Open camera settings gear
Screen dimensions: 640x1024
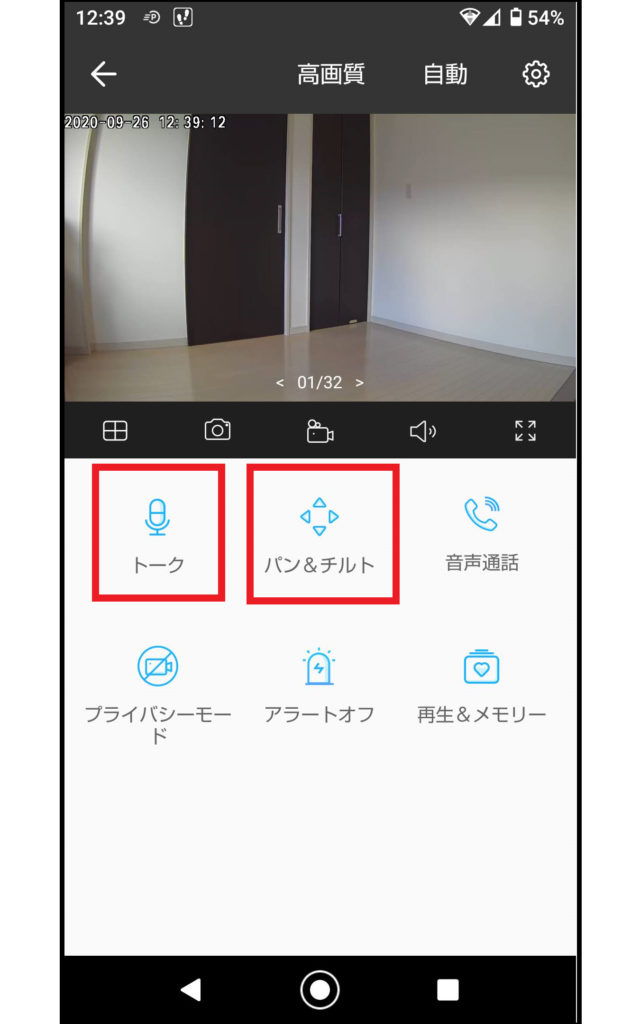coord(536,74)
